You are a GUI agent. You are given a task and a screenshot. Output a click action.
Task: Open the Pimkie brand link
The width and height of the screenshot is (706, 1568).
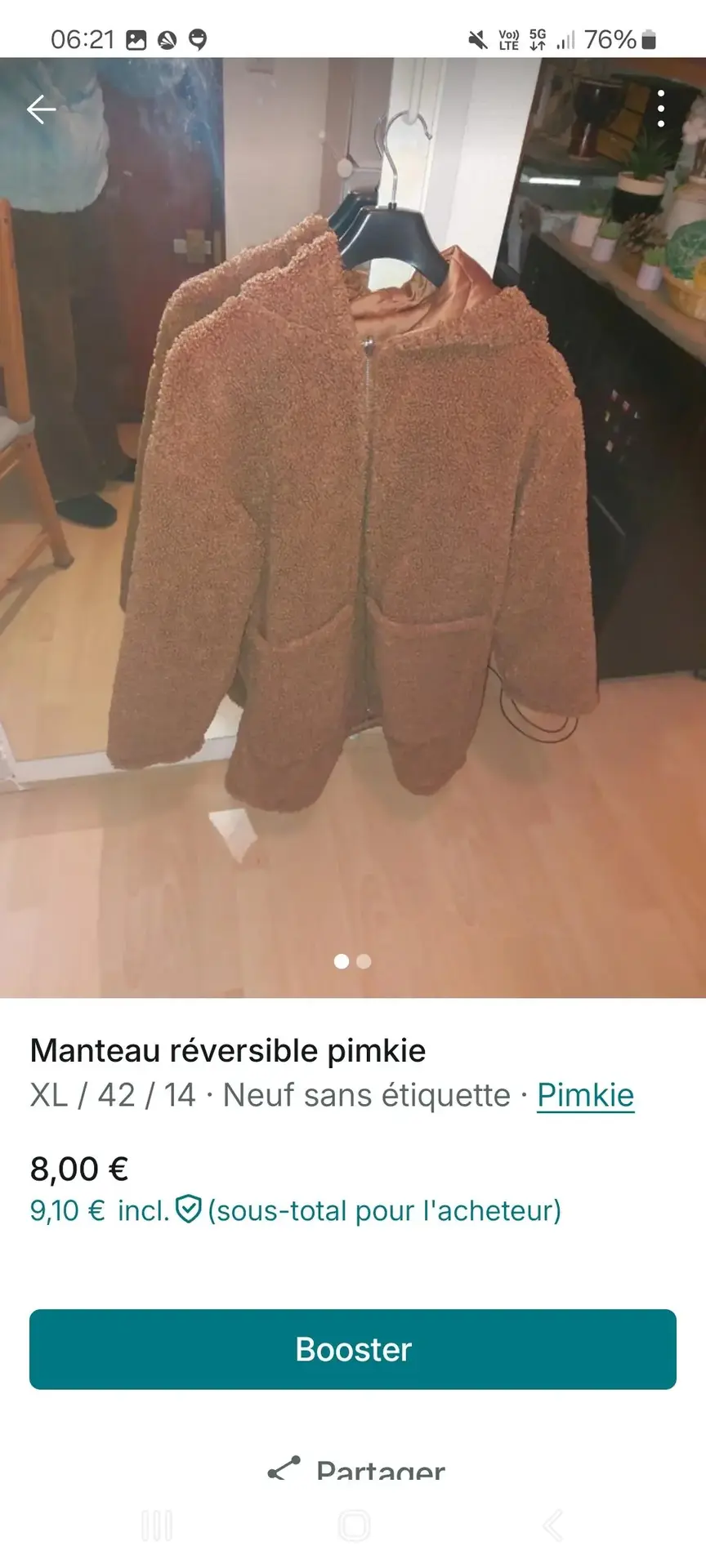pyautogui.click(x=585, y=1095)
